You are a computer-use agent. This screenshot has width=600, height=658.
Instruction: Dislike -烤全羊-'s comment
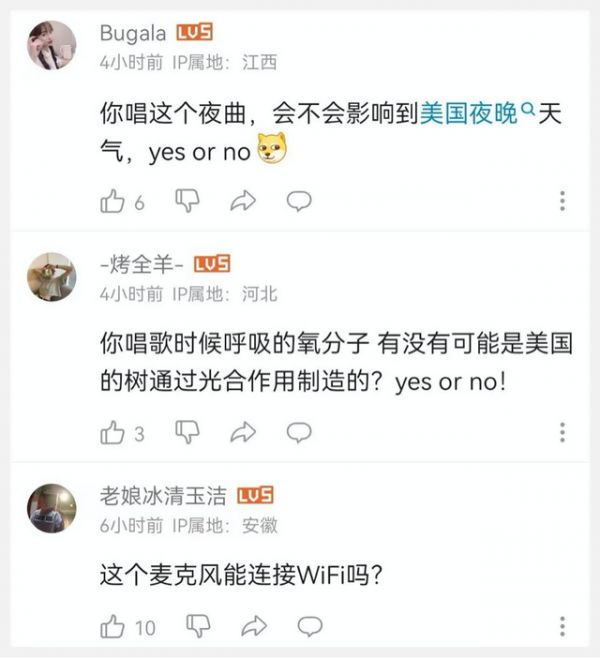pyautogui.click(x=187, y=432)
